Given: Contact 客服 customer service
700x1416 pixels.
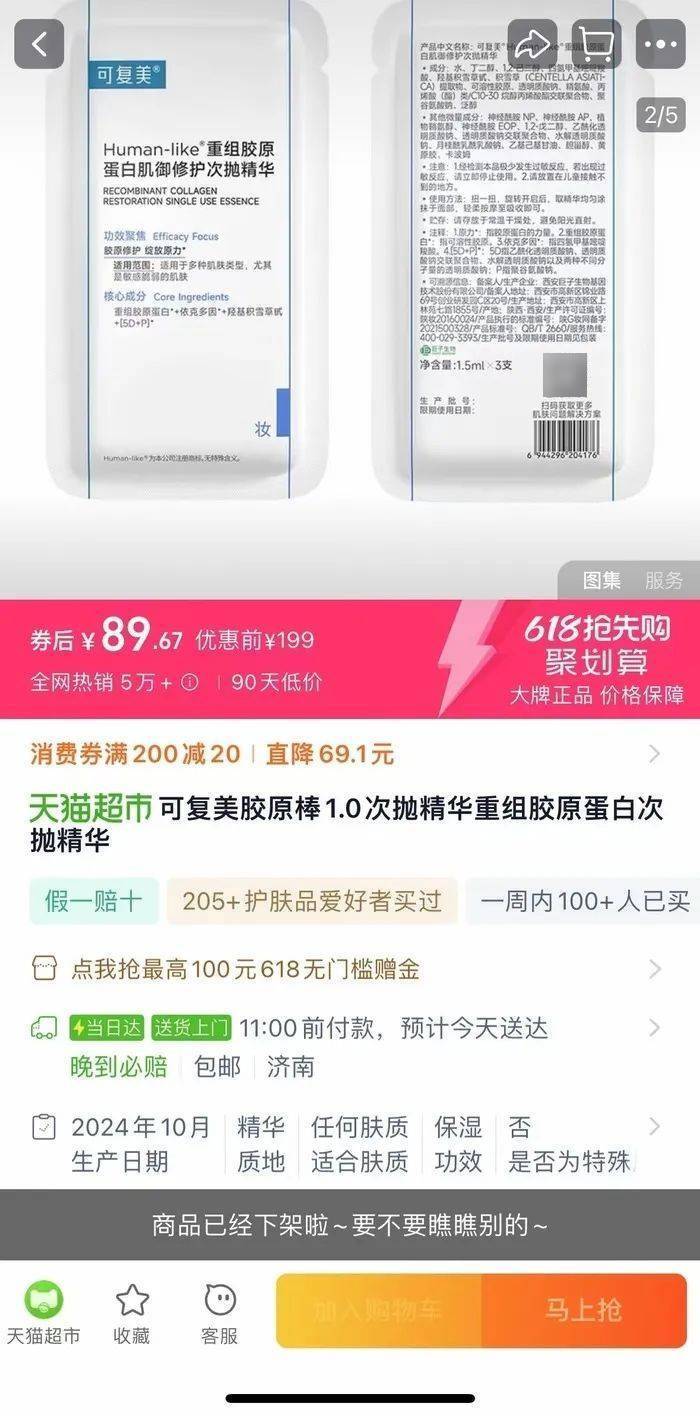Looking at the screenshot, I should pos(219,1313).
